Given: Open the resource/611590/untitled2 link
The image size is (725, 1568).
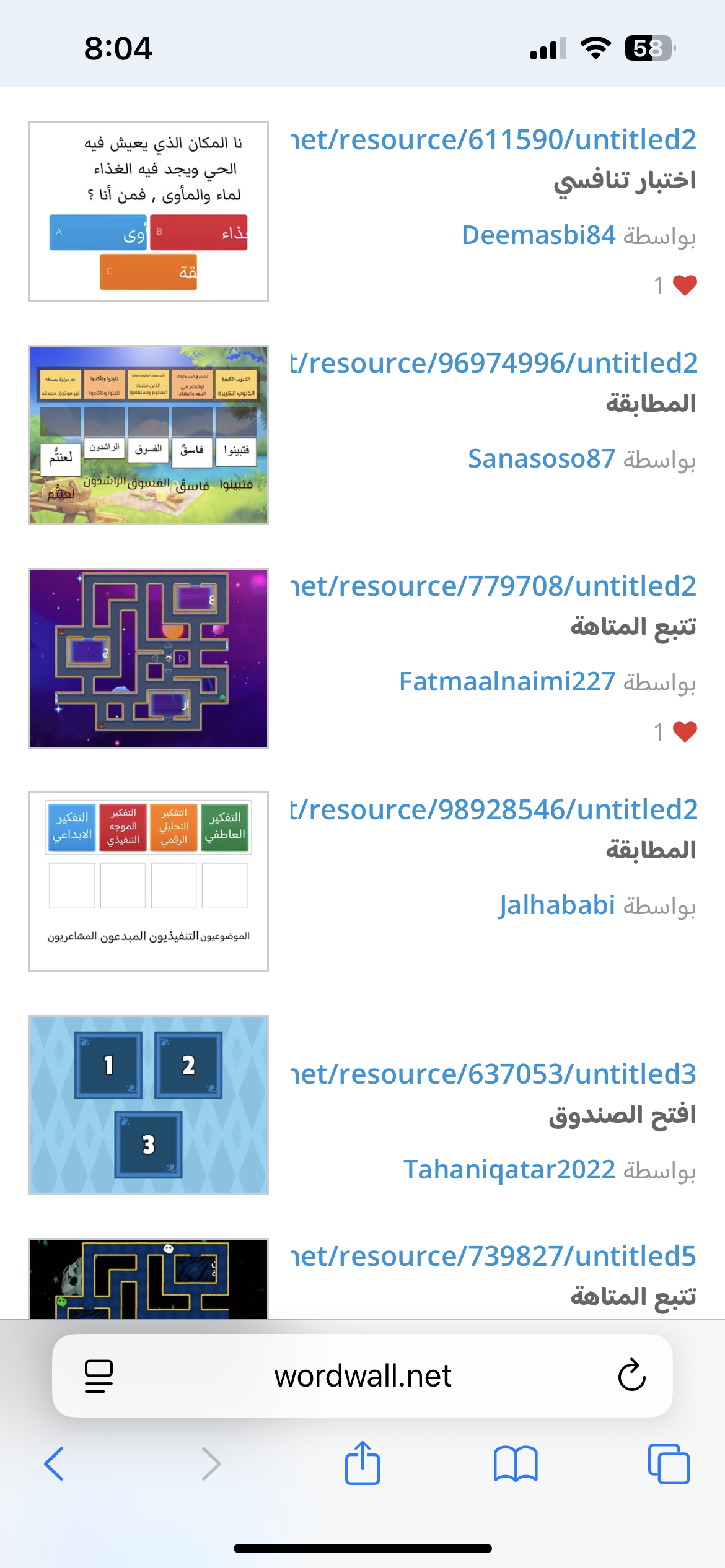Looking at the screenshot, I should [493, 140].
